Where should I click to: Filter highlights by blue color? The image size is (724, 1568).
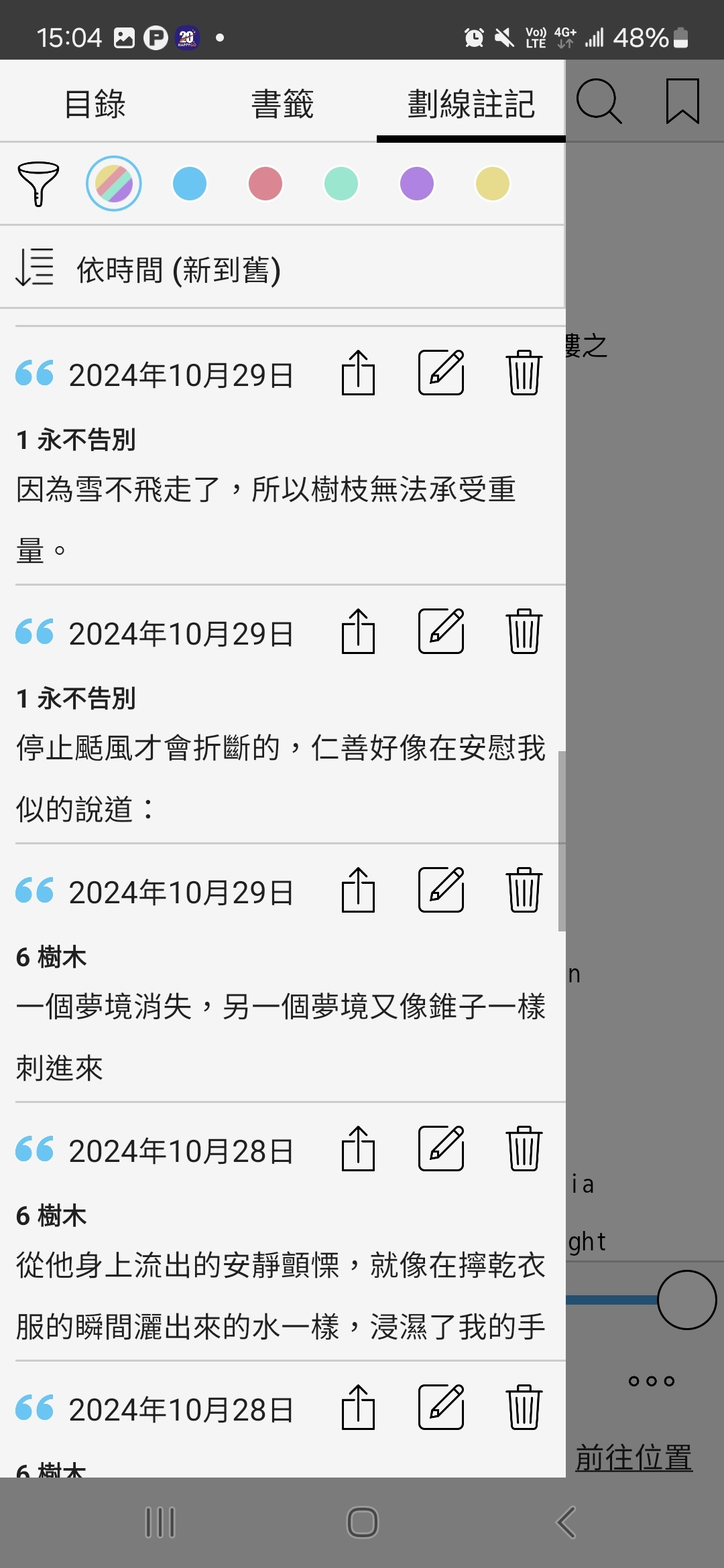coord(190,184)
